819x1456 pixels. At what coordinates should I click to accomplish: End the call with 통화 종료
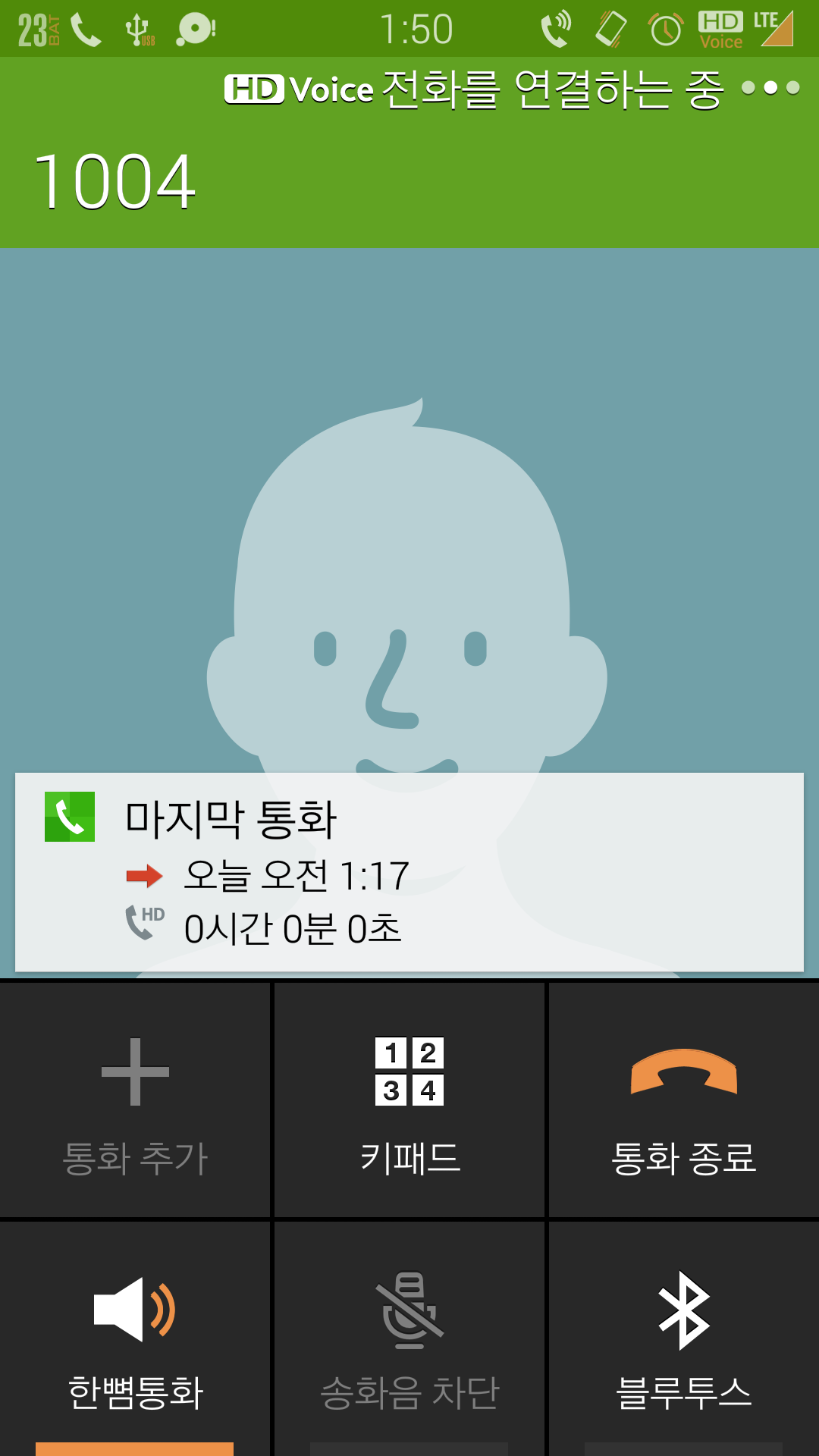point(683,1101)
